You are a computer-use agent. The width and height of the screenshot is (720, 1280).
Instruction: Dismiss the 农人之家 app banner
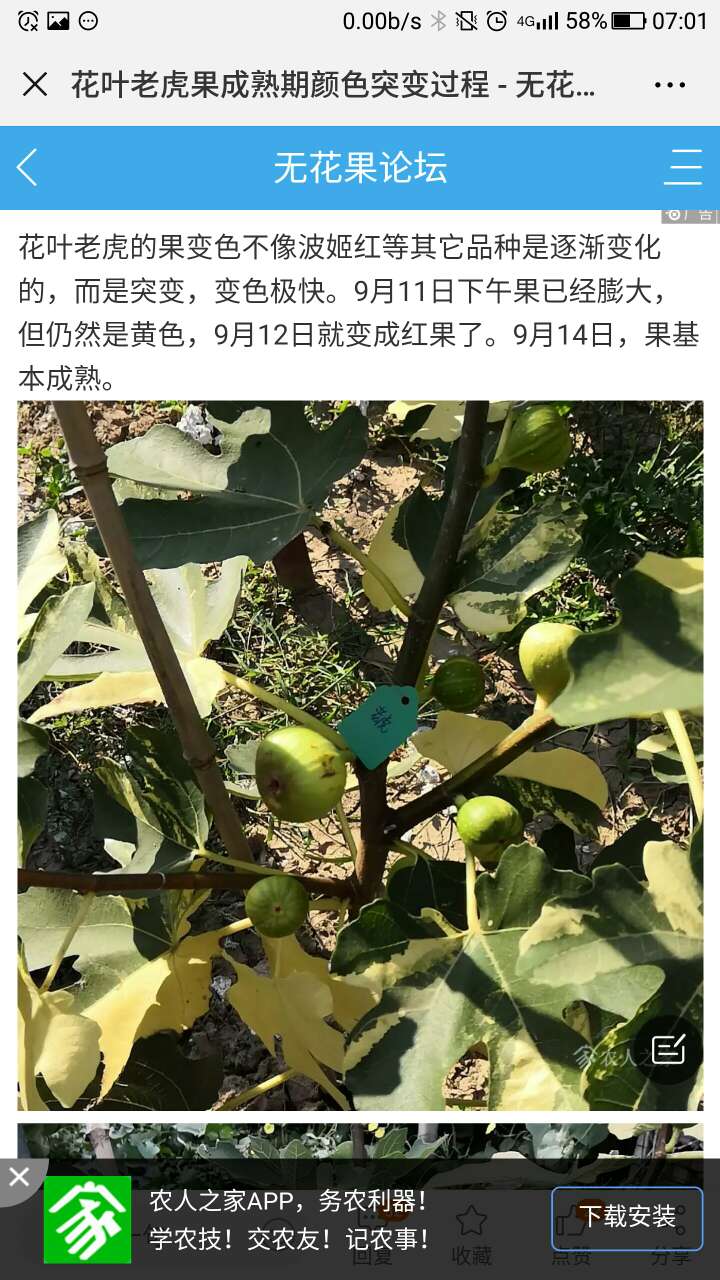pyautogui.click(x=19, y=1177)
